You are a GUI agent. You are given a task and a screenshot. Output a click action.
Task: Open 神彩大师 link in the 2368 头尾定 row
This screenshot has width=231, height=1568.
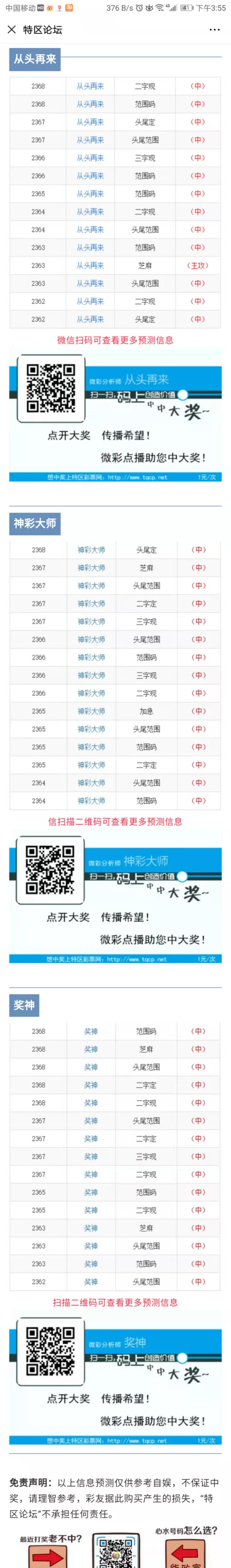coord(91,550)
